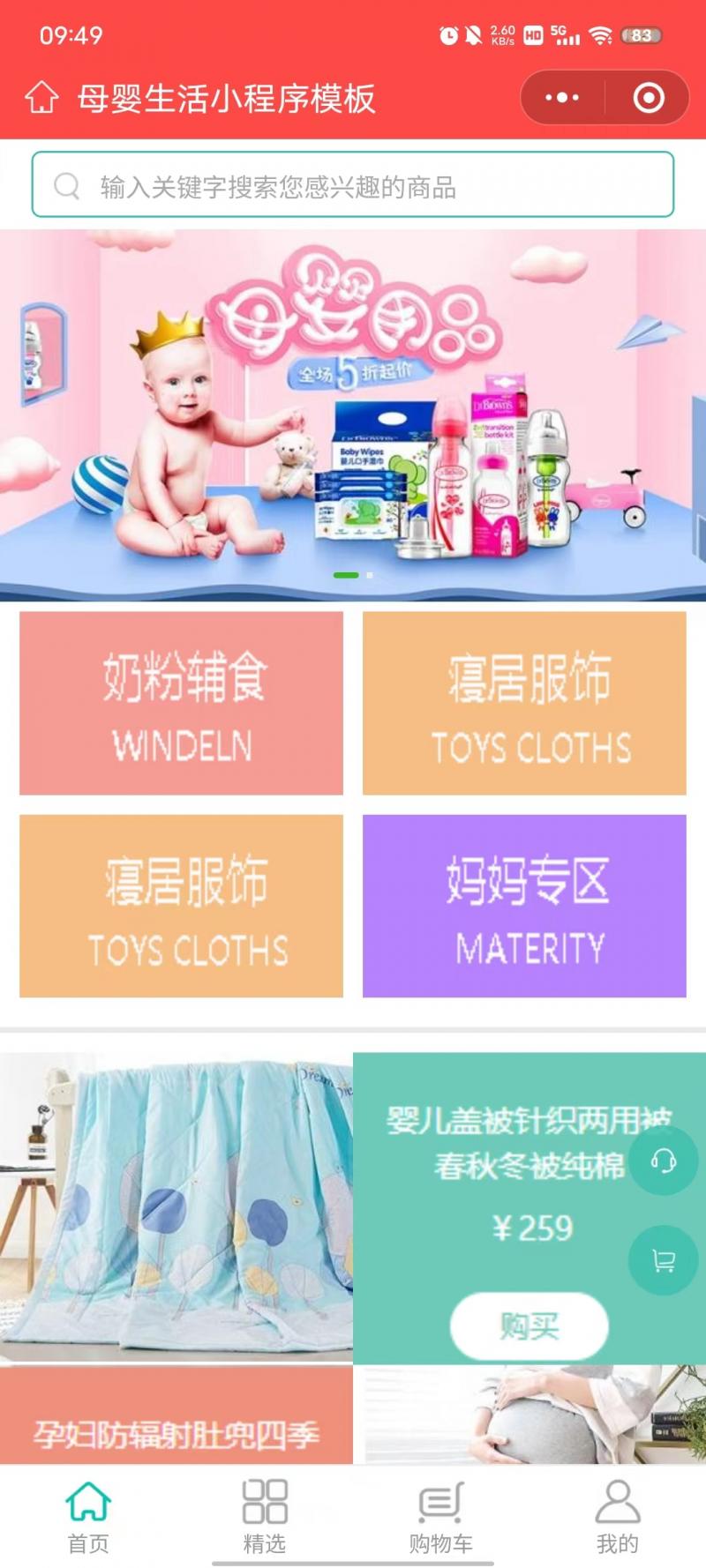The width and height of the screenshot is (706, 1568).
Task: Open the 母婴用品 promotional banner
Action: pos(353,414)
